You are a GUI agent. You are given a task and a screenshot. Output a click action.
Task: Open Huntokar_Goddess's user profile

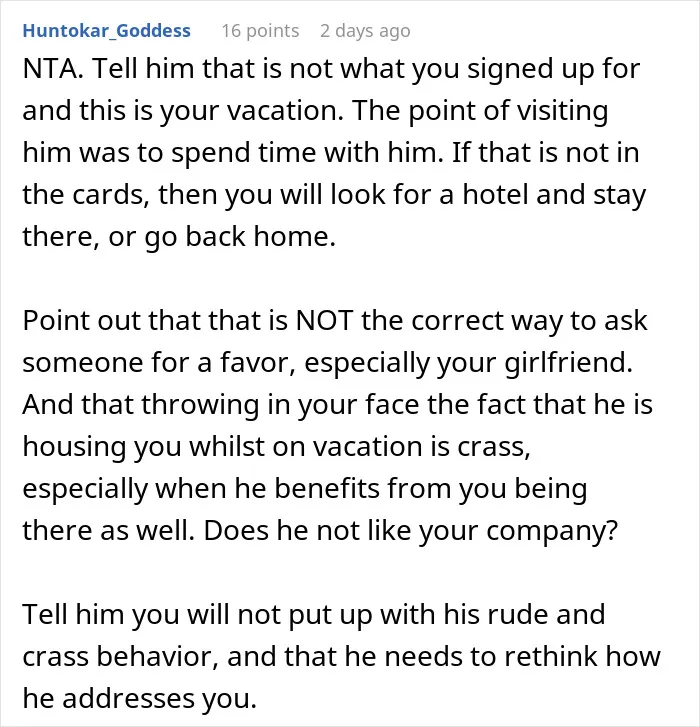click(107, 31)
